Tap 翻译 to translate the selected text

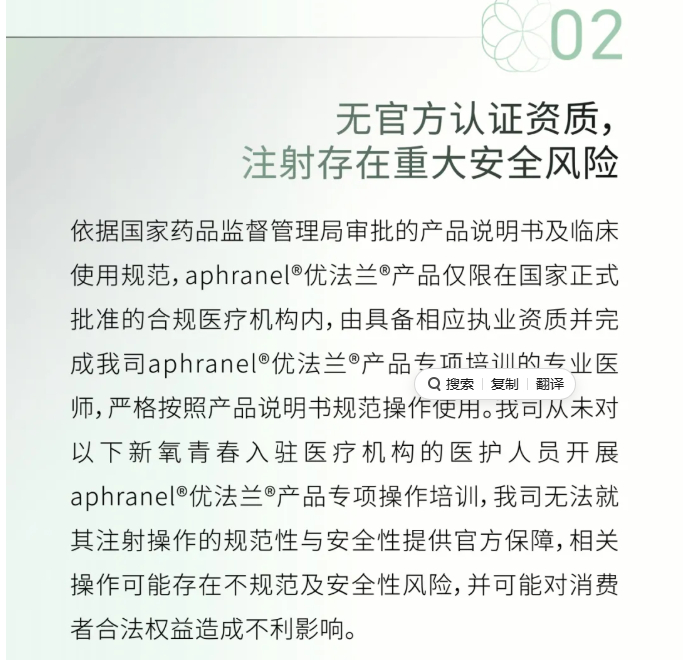click(549, 384)
